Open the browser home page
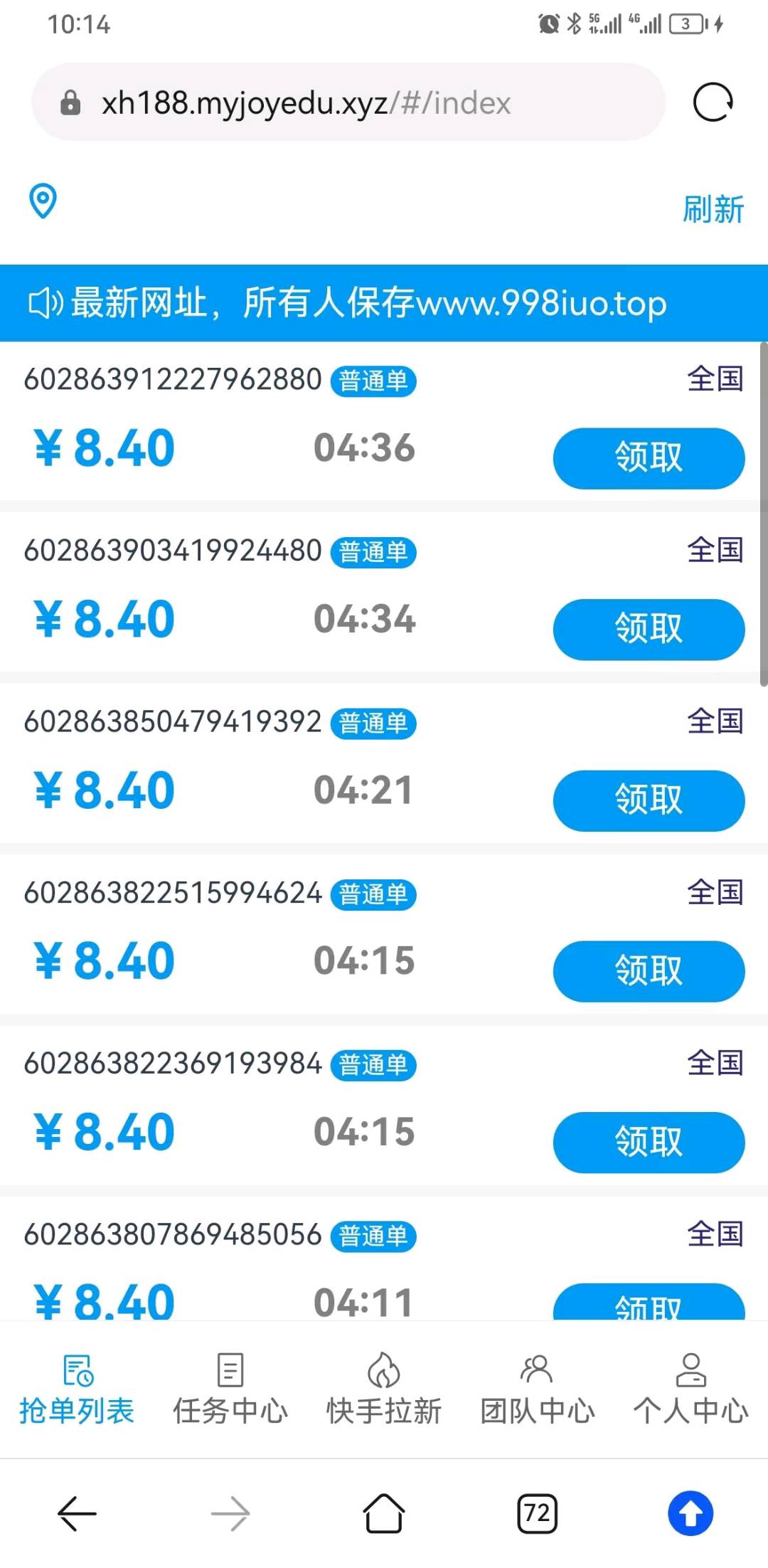 [x=384, y=1513]
